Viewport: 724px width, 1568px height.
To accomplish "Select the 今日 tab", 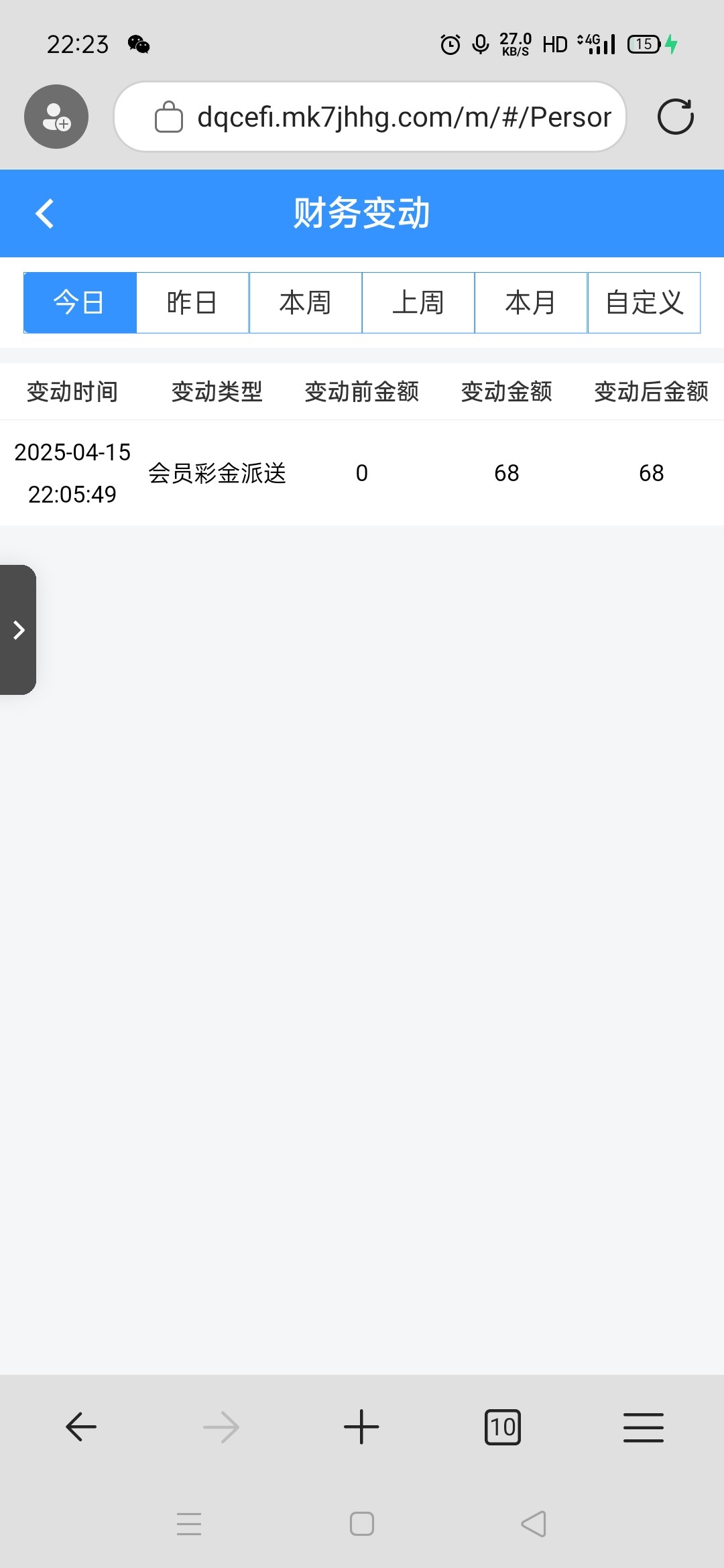I will click(80, 302).
